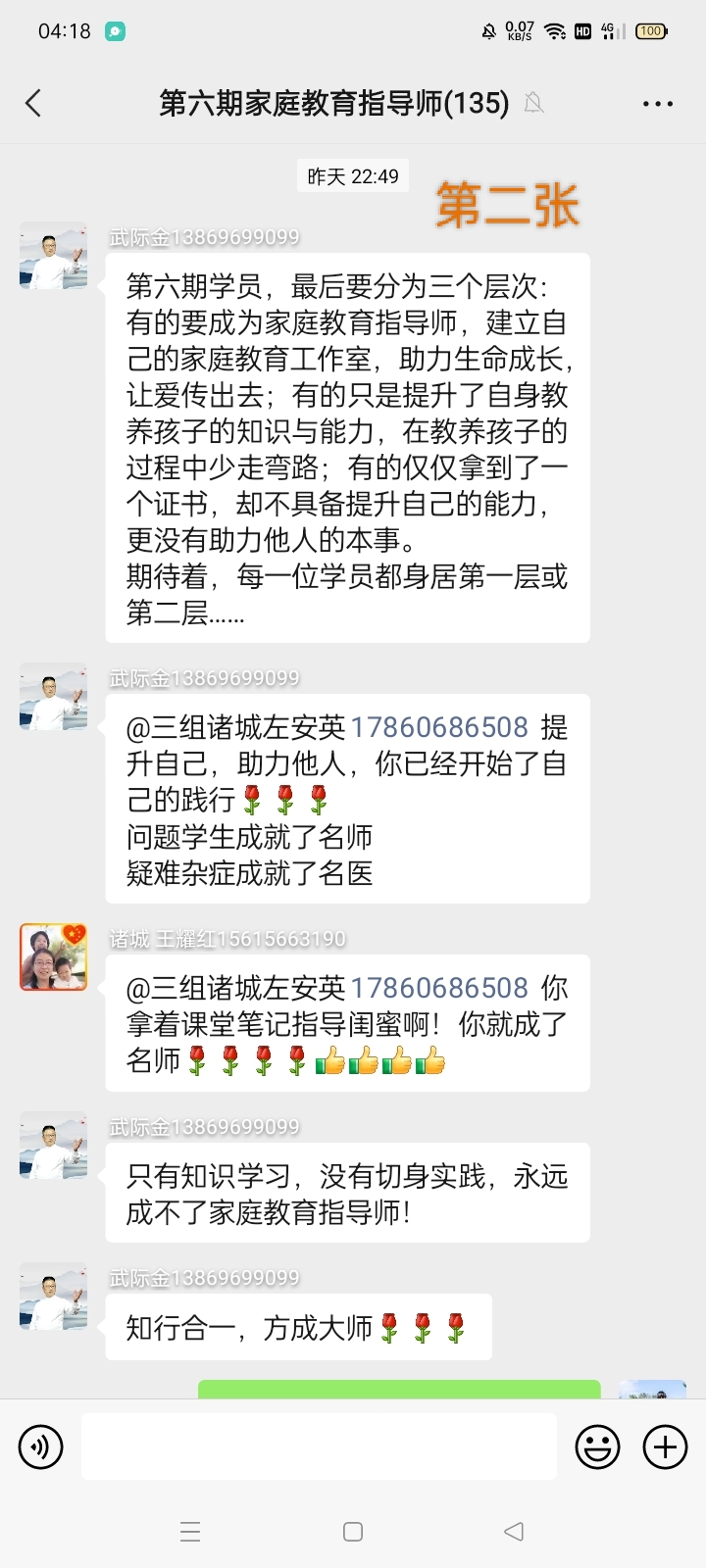Tap the WiFi icon in the status bar
Viewport: 706px width, 1568px height.
[555, 31]
